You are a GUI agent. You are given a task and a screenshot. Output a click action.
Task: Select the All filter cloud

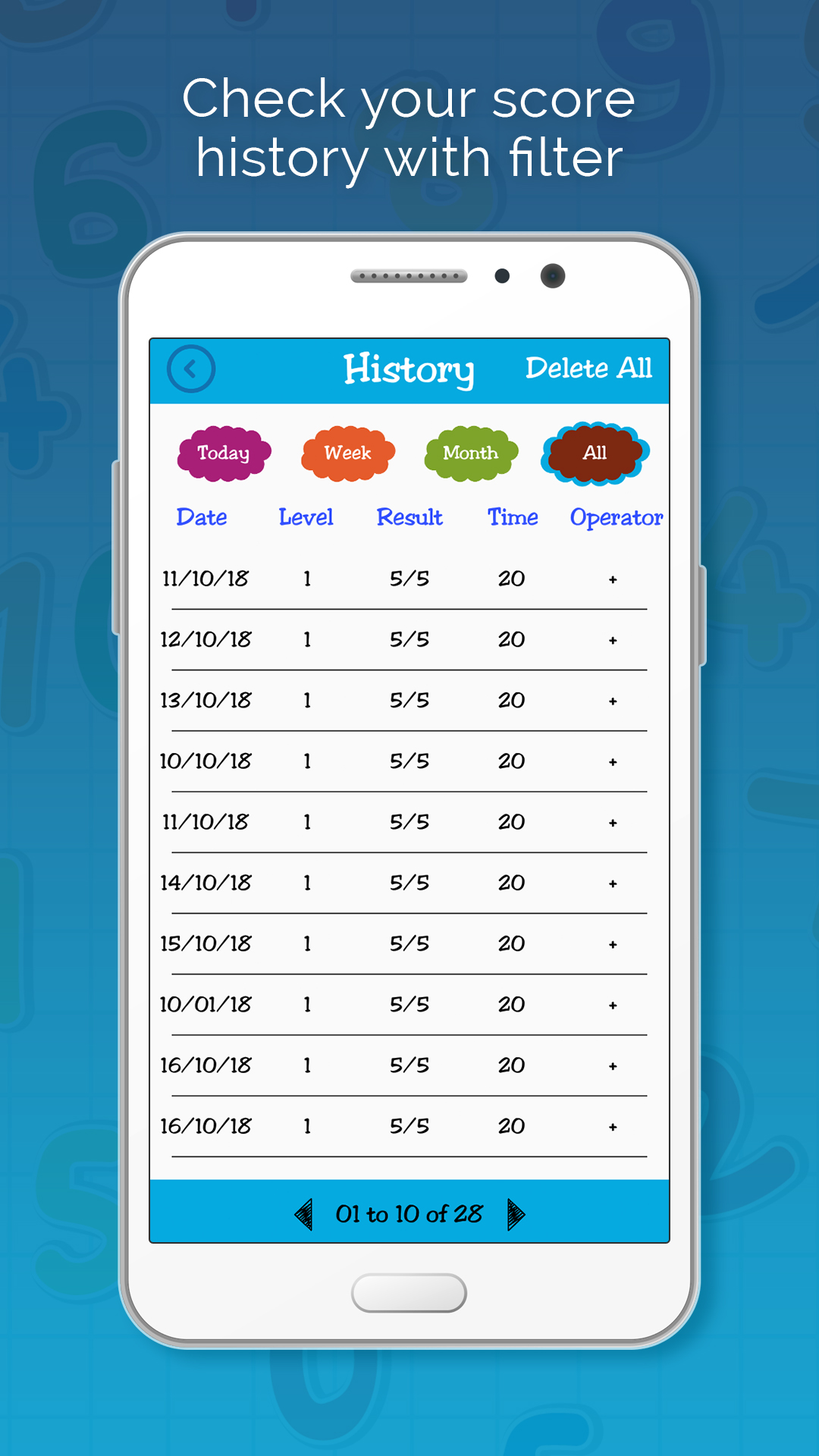pos(595,451)
